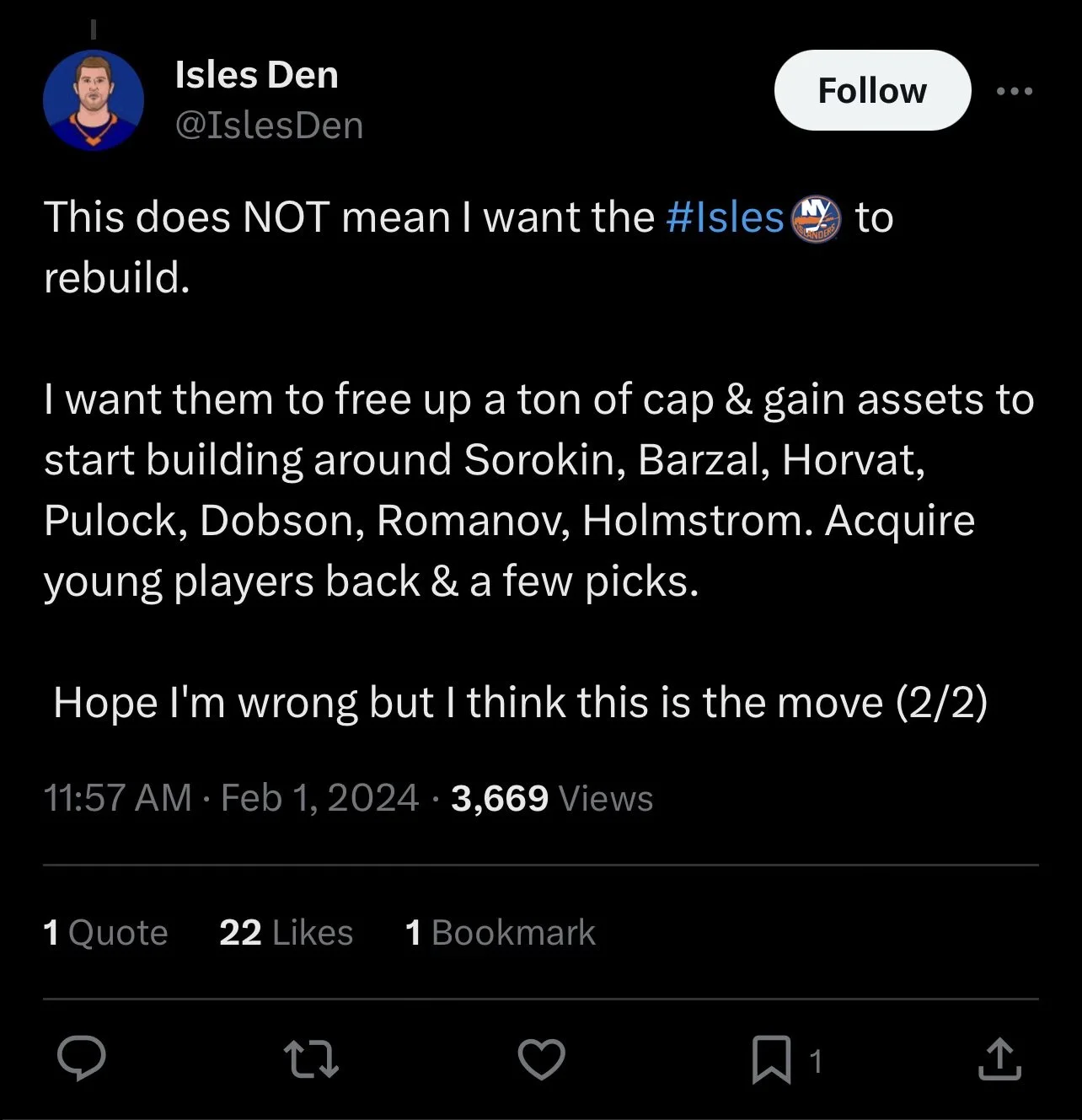View the 1 Quote post
The image size is (1082, 1120).
click(105, 933)
